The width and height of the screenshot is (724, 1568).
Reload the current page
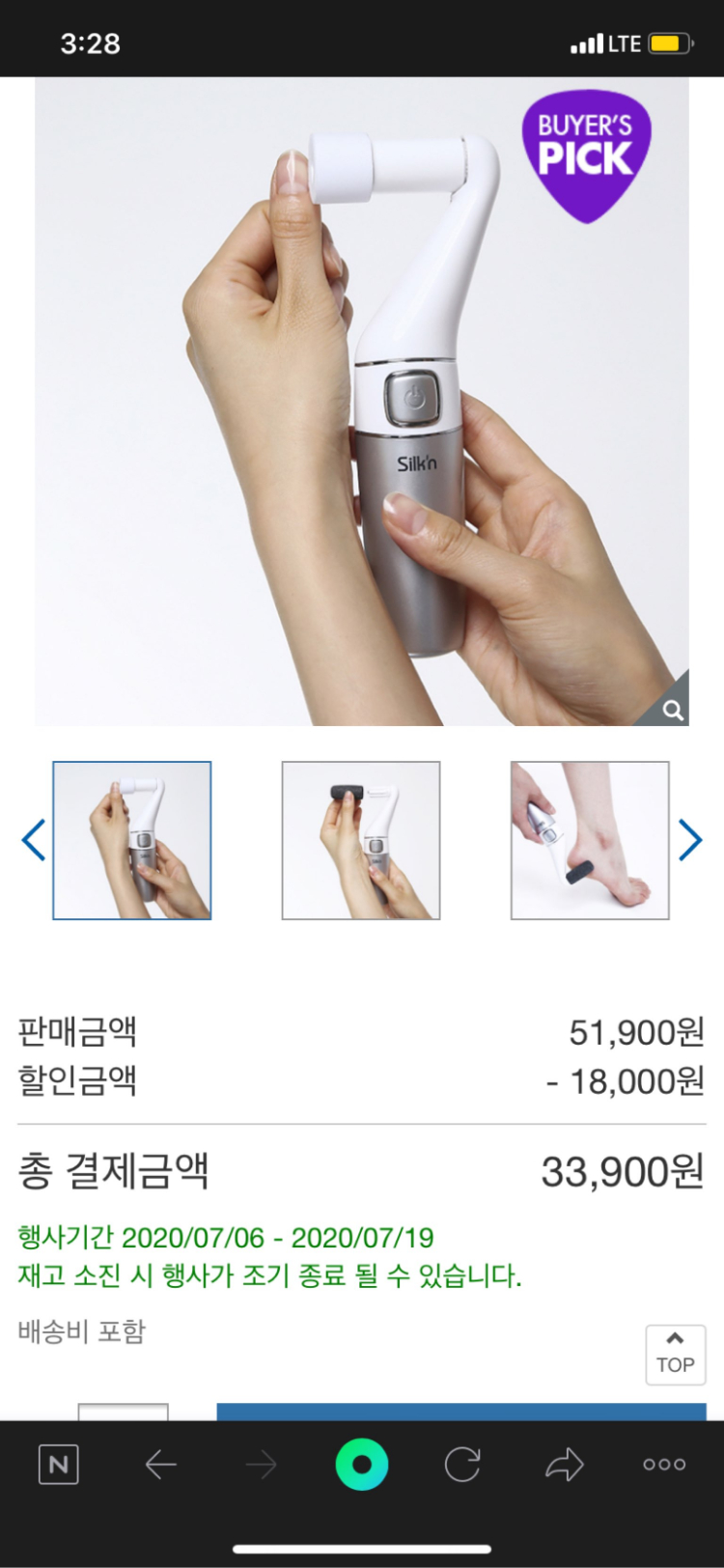tap(462, 1465)
